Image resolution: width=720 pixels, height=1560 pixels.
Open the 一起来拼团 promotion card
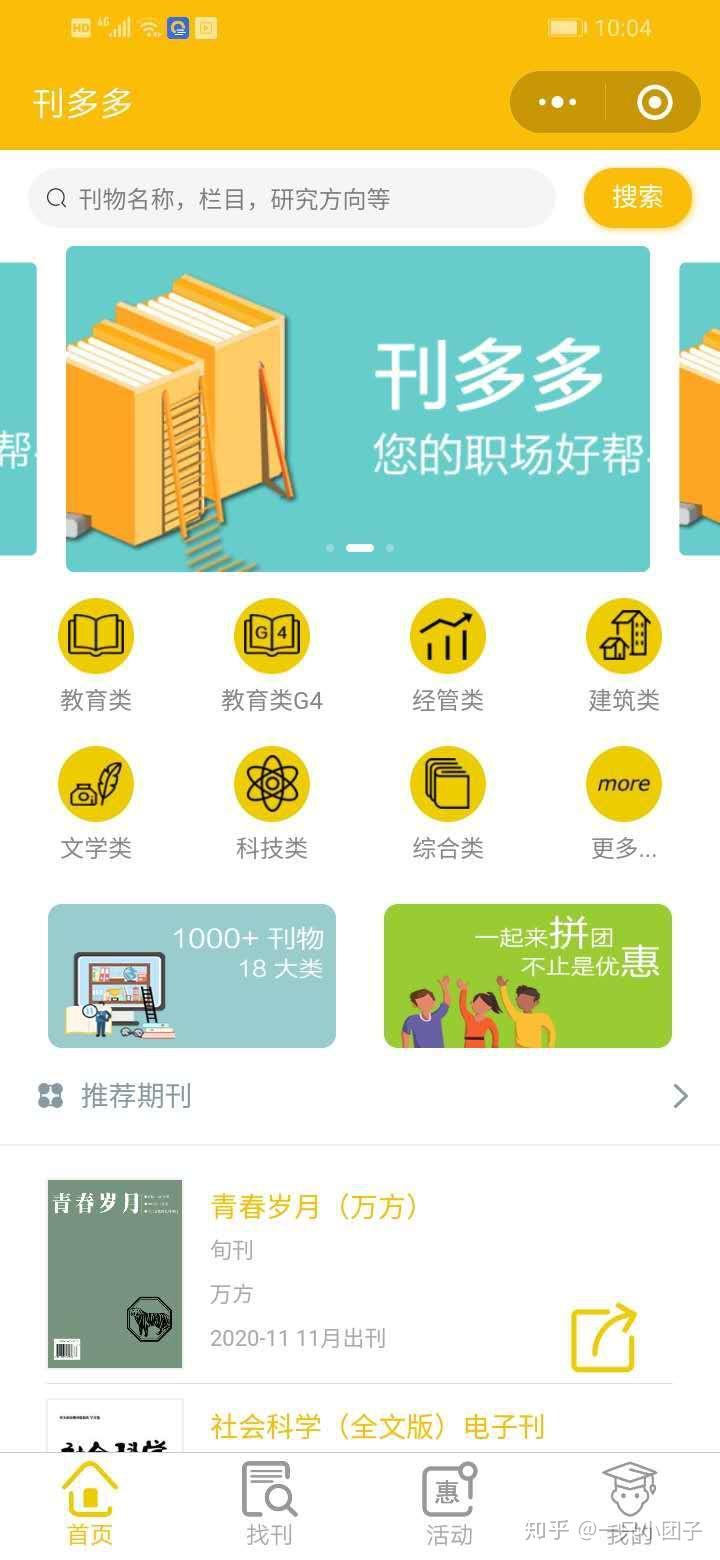[x=528, y=976]
